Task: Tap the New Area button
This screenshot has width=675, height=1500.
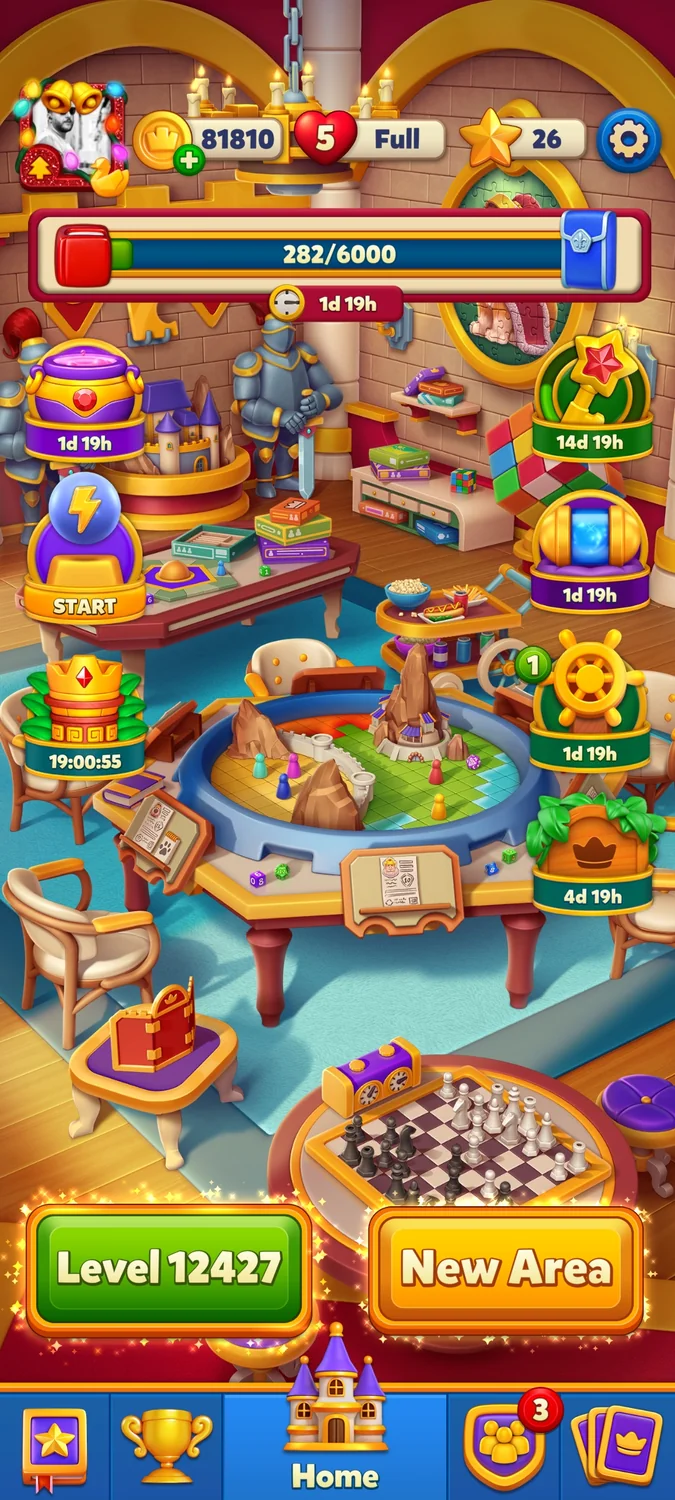Action: click(x=506, y=1269)
